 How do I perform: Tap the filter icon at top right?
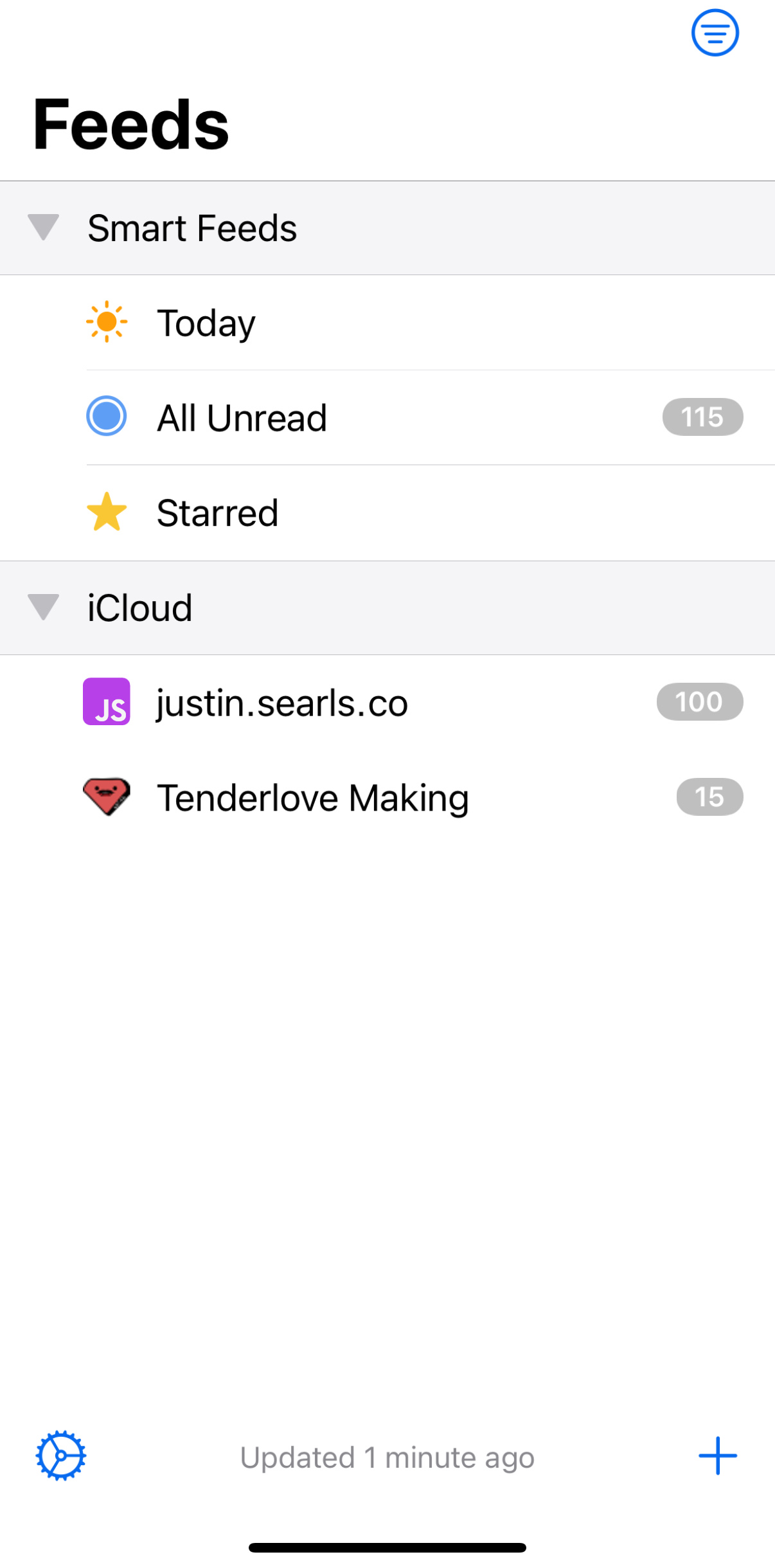coord(715,32)
